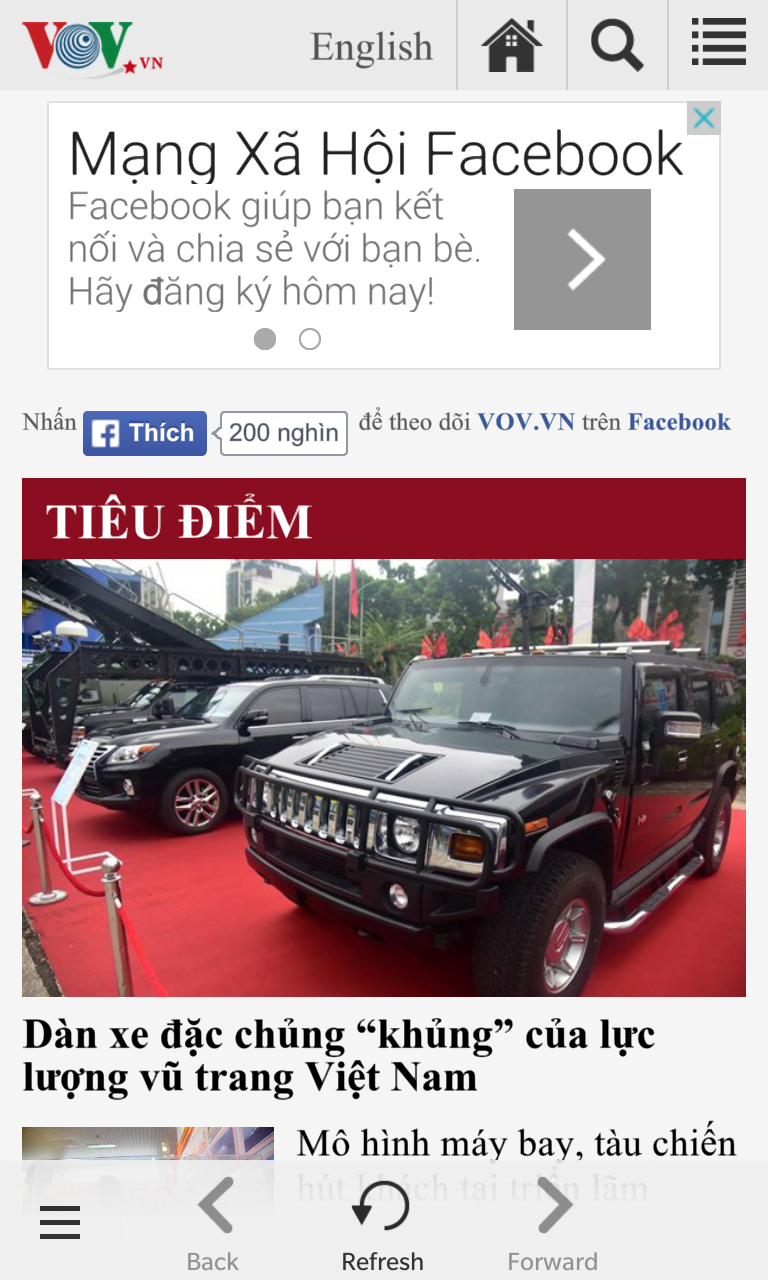This screenshot has height=1280, width=768.
Task: Tap the VOV.VN logo
Action: pyautogui.click(x=92, y=47)
